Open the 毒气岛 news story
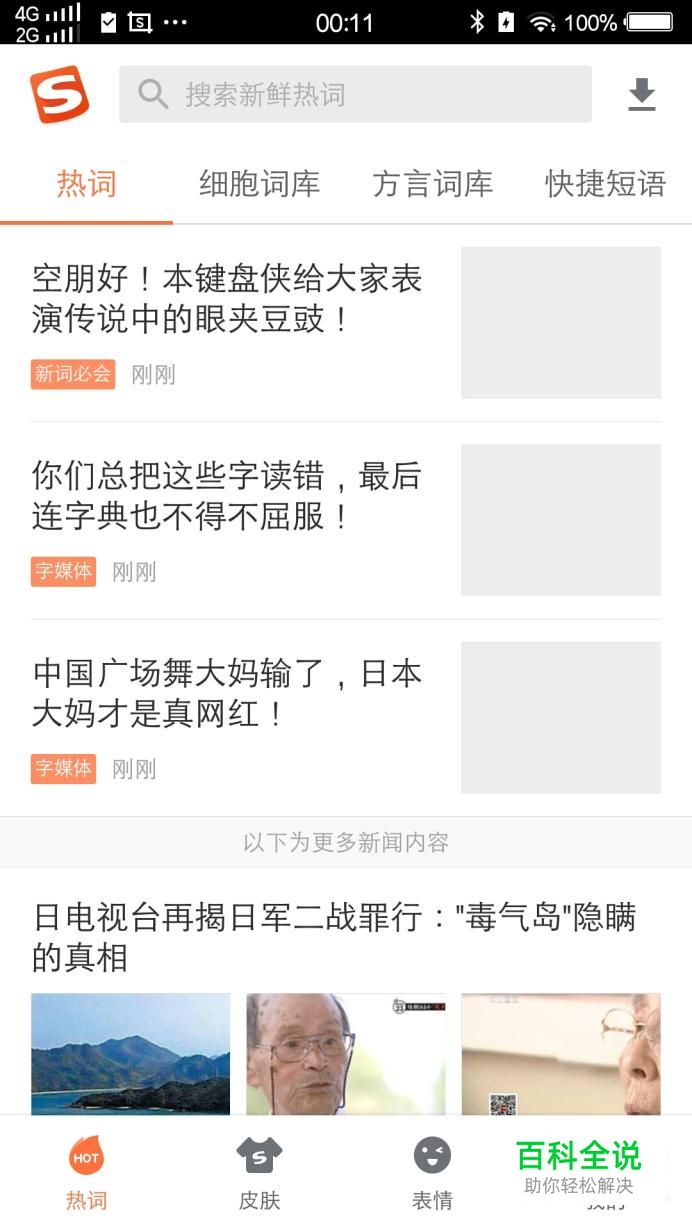This screenshot has height=1230, width=692. point(334,937)
